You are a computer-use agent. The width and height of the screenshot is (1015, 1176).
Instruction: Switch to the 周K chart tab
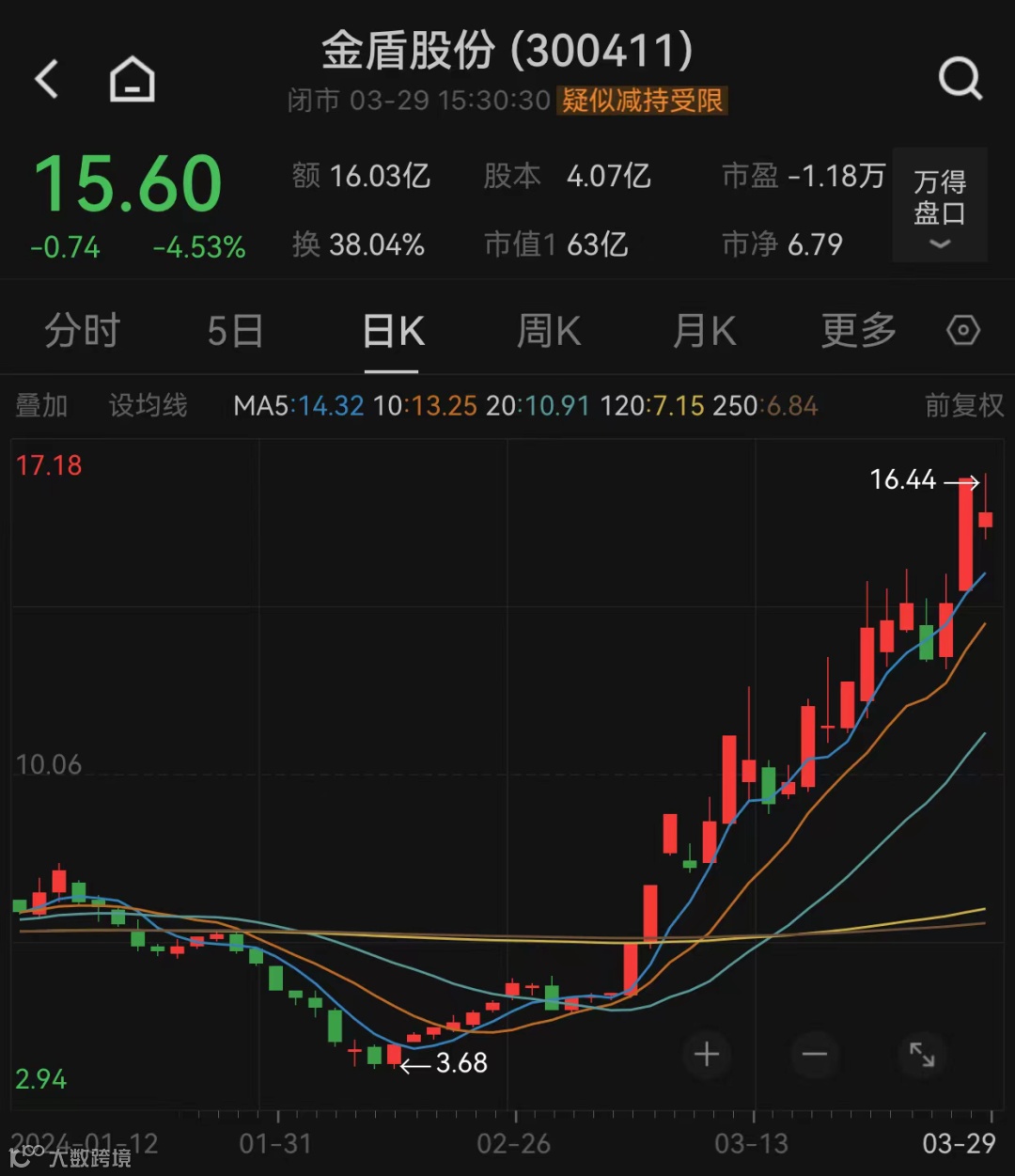click(549, 332)
